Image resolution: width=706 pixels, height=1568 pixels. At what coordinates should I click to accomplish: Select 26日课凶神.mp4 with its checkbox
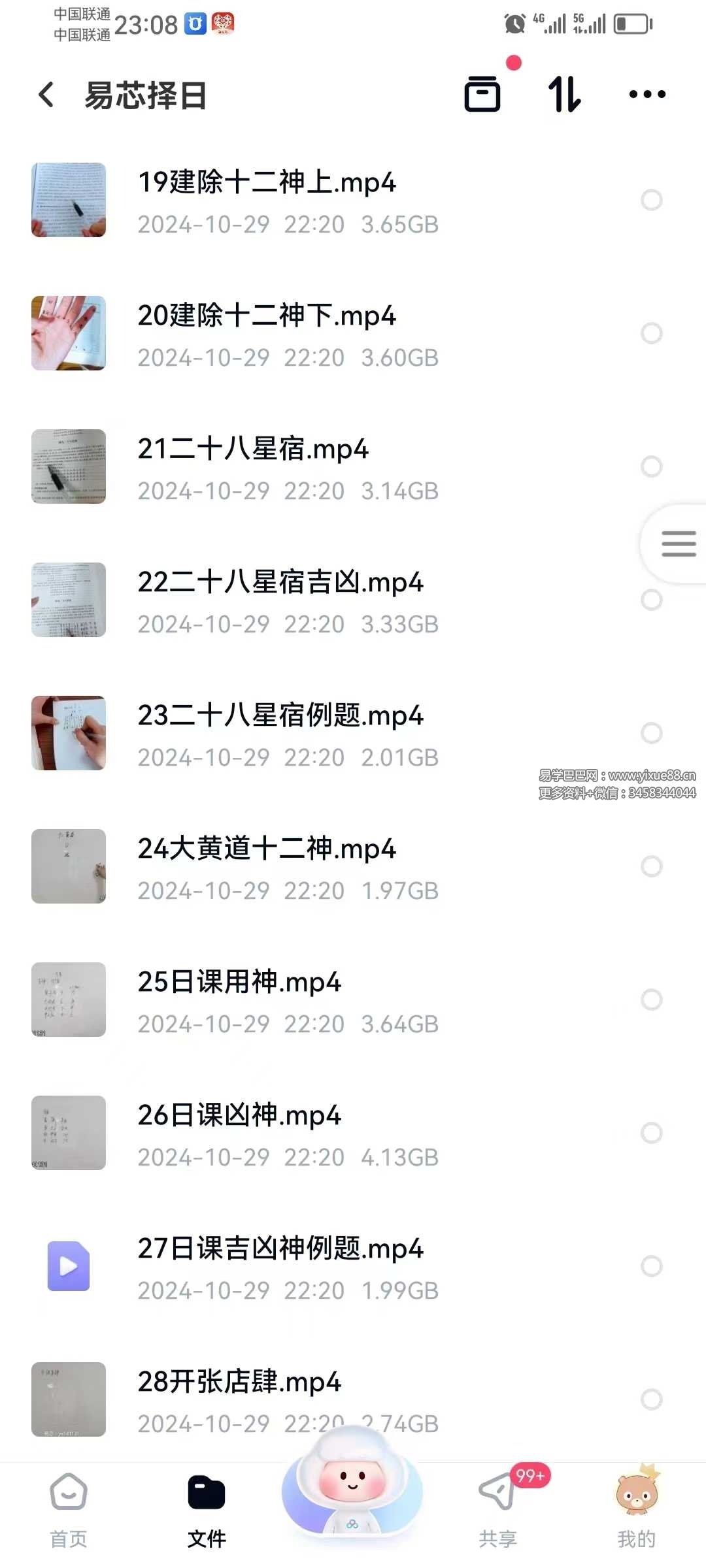(651, 1133)
